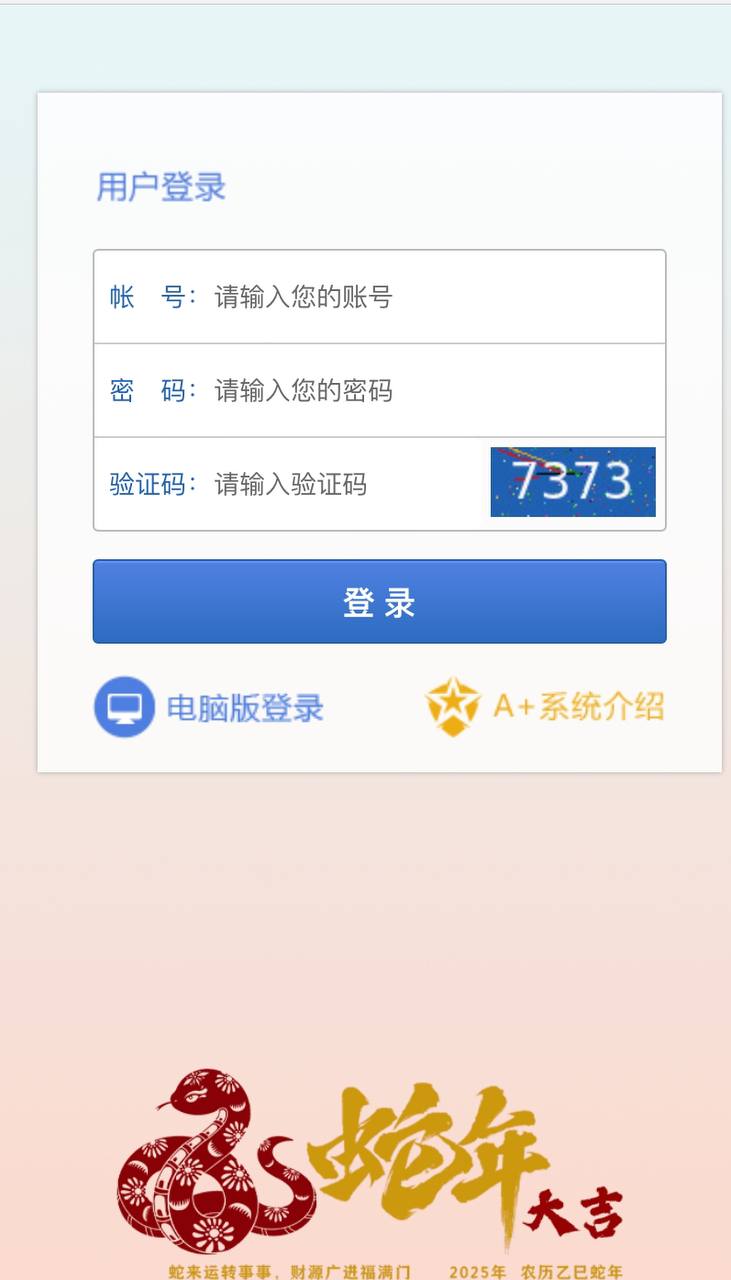The height and width of the screenshot is (1280, 731).
Task: Open 电脑版登录 desktop login
Action: [210, 707]
